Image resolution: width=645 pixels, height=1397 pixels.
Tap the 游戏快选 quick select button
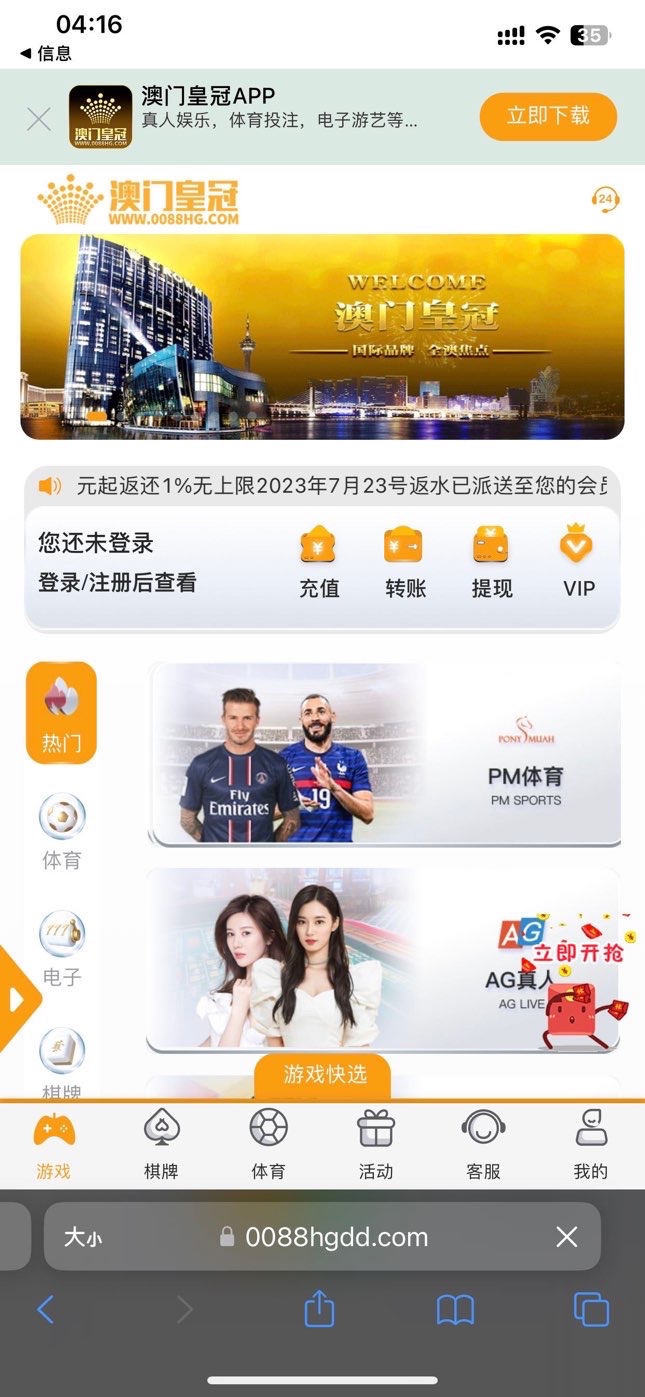coord(324,1075)
